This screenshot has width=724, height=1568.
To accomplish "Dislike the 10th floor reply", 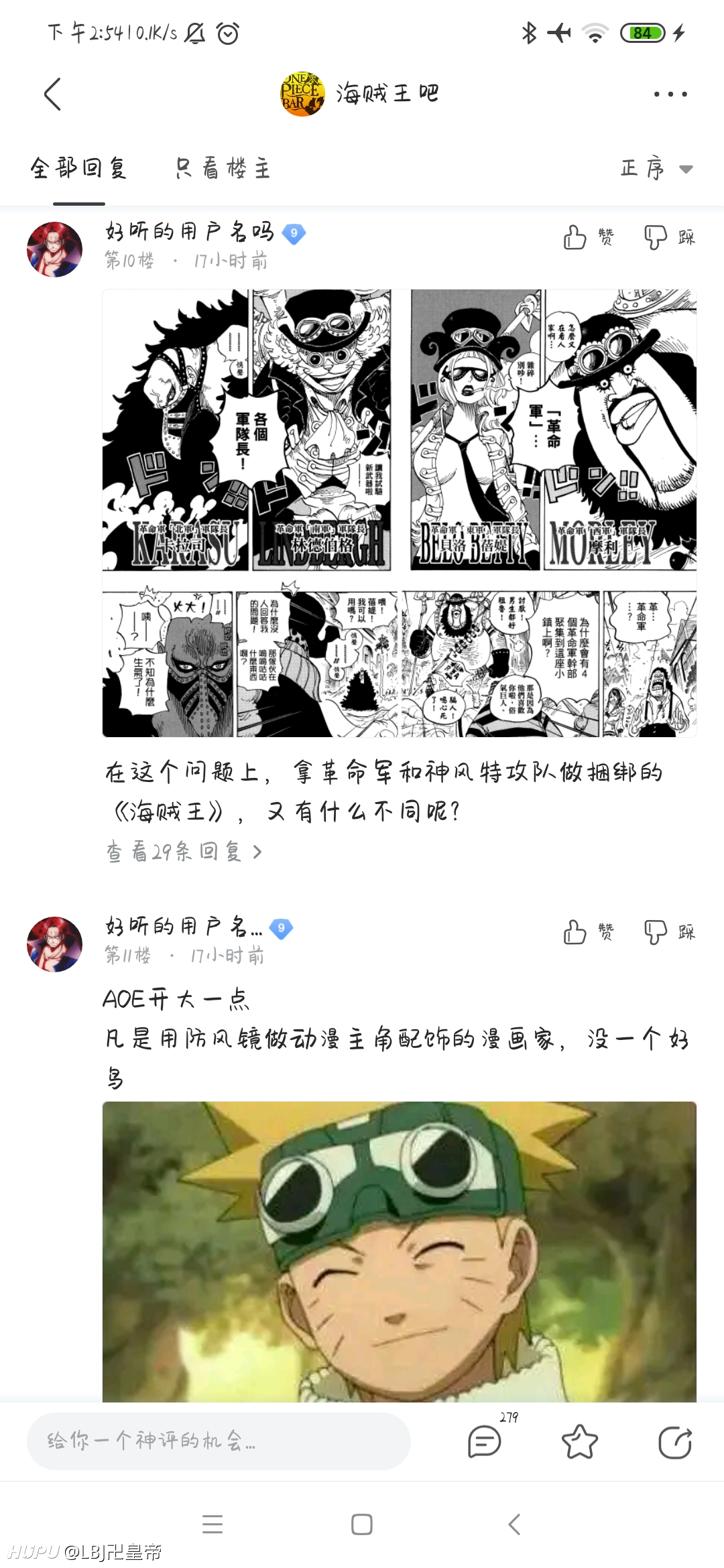I will pyautogui.click(x=669, y=237).
